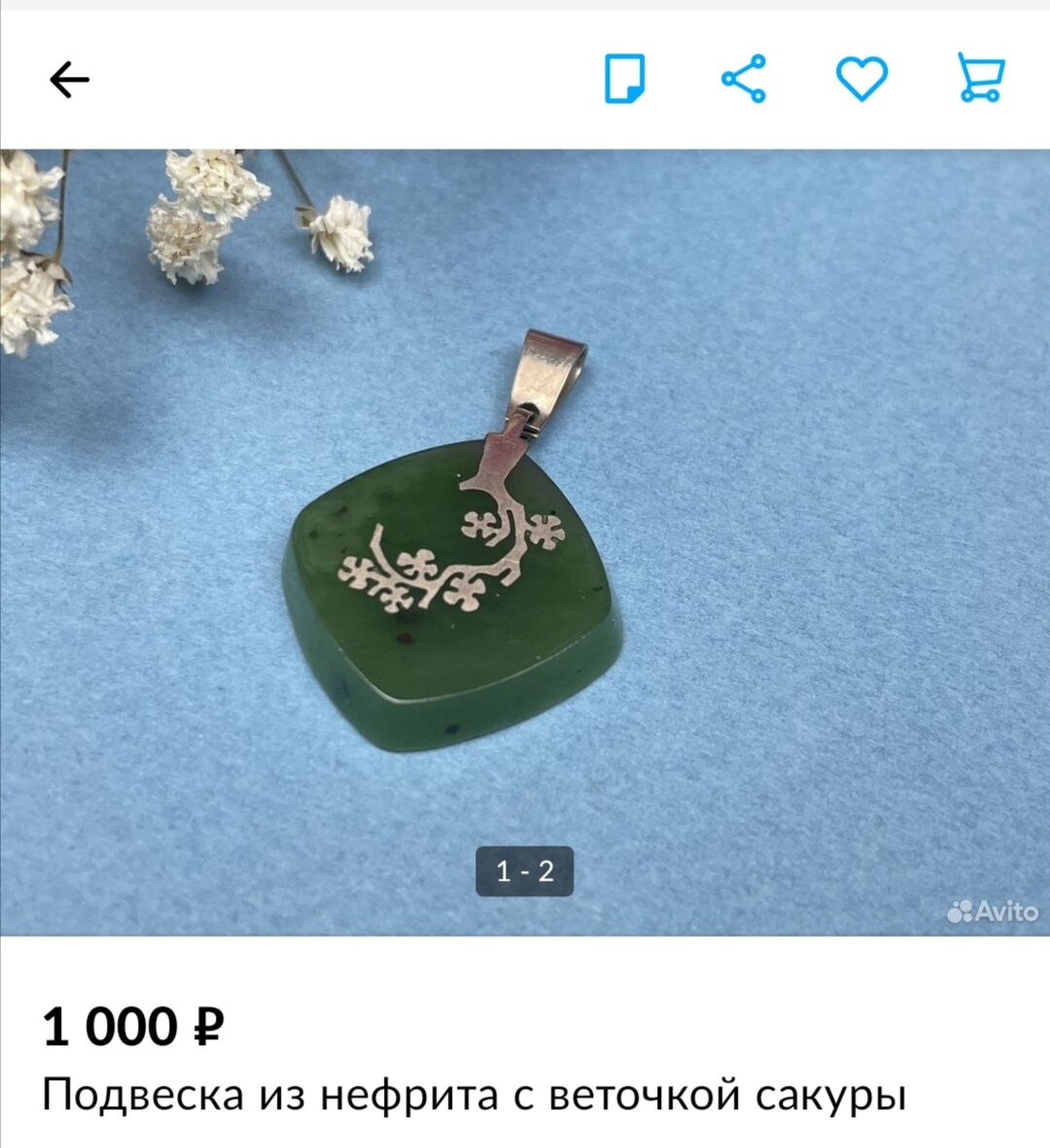The image size is (1050, 1148).
Task: Share this pendant listing via the share icon
Action: coord(744,79)
